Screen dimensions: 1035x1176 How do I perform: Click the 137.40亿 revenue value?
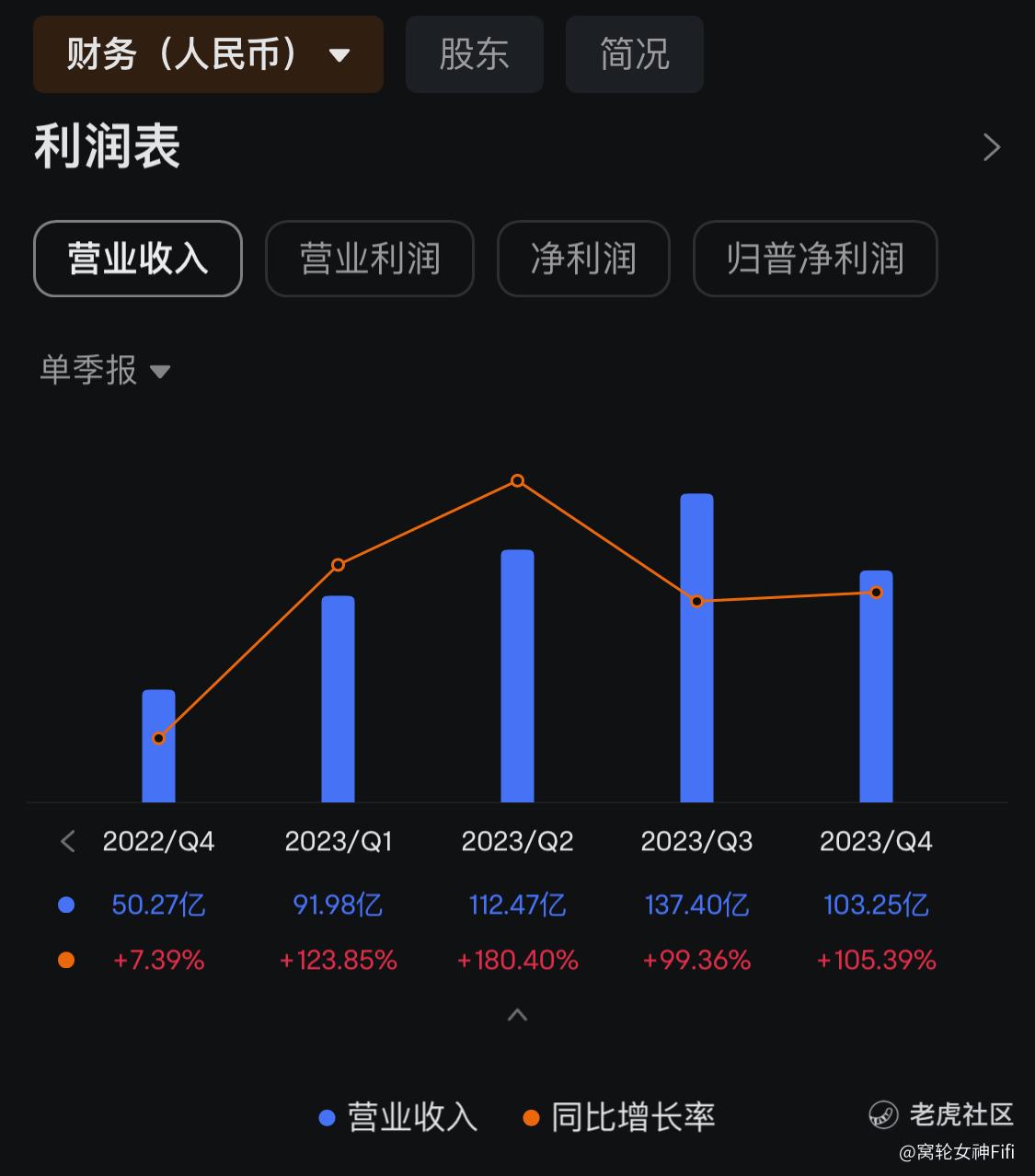696,905
